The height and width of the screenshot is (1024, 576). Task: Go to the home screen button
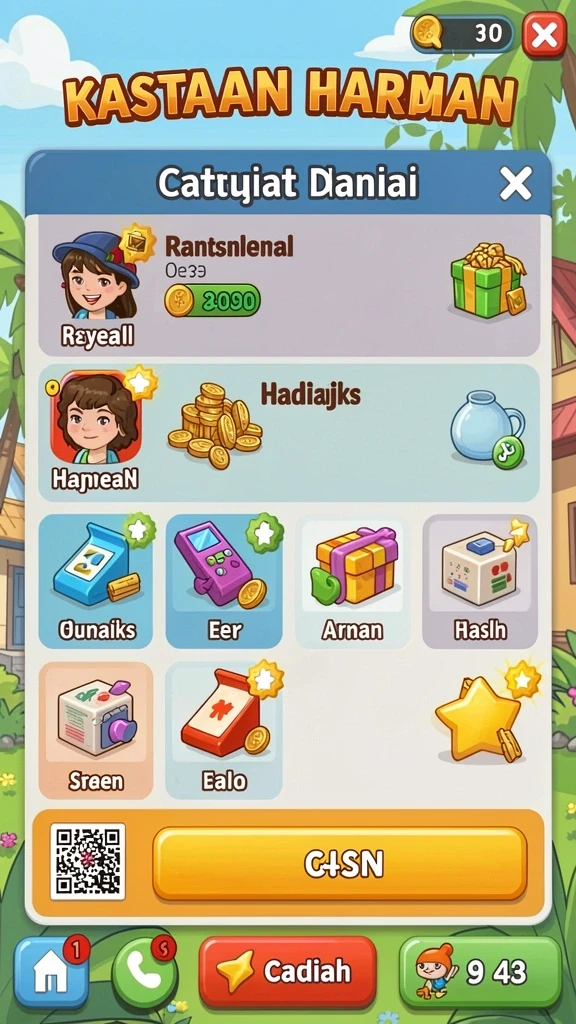point(52,972)
